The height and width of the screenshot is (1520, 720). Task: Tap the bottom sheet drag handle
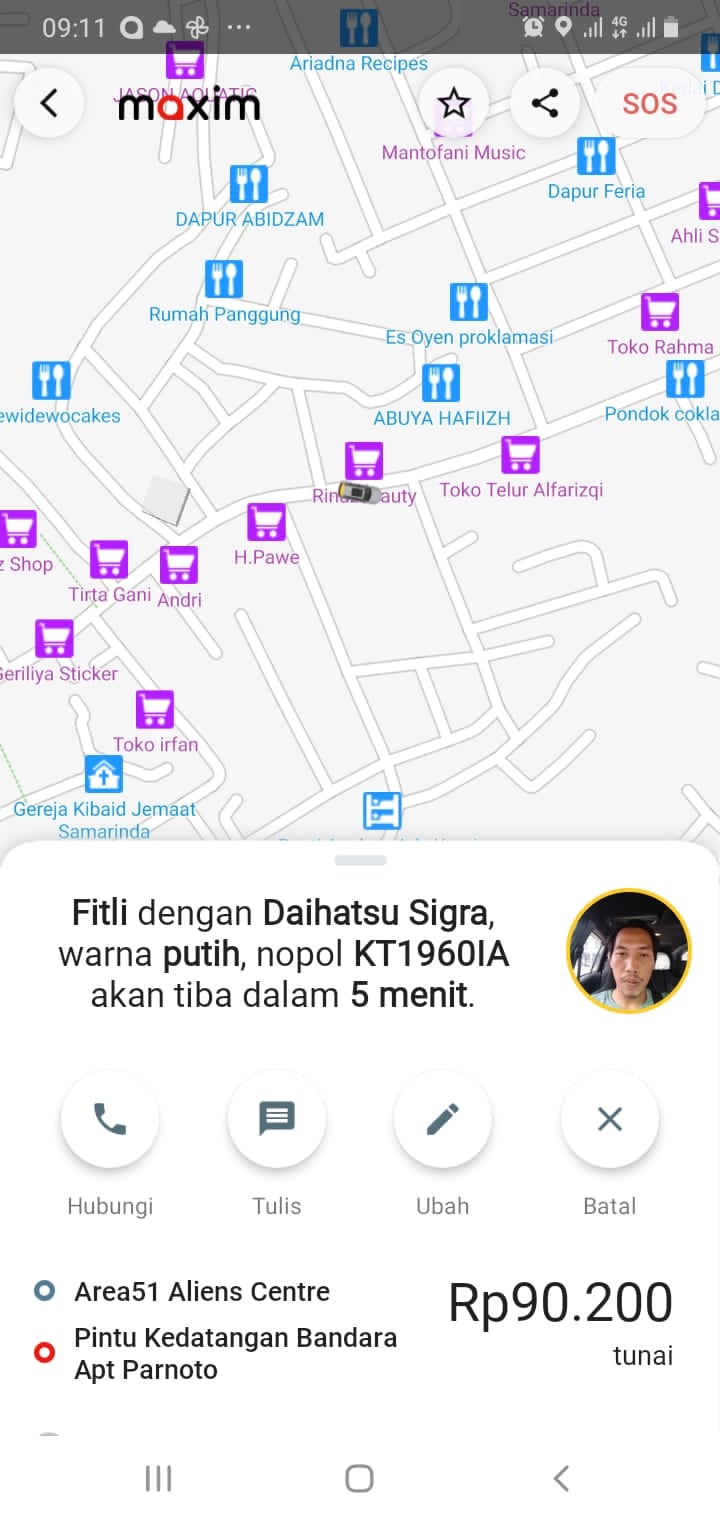(360, 860)
